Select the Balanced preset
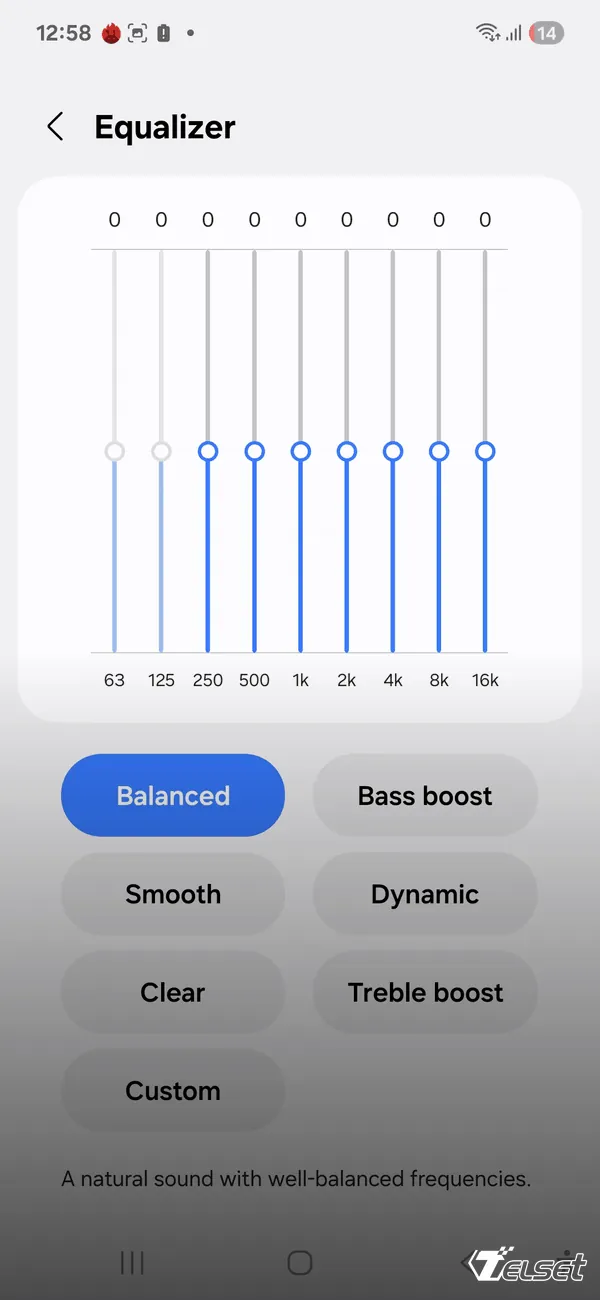Viewport: 600px width, 1300px height. tap(173, 795)
